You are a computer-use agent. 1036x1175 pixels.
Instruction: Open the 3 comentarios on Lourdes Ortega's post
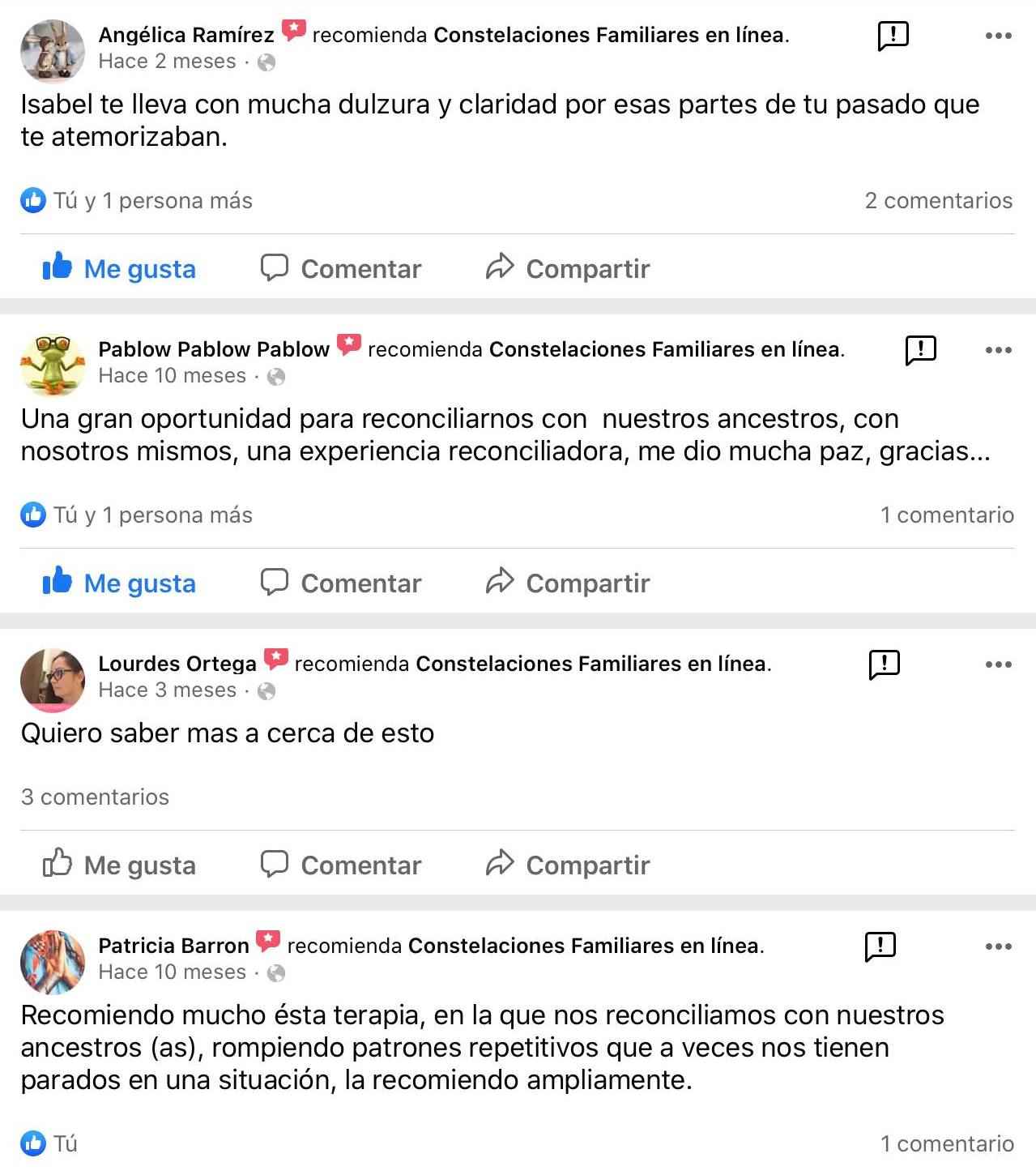point(95,797)
